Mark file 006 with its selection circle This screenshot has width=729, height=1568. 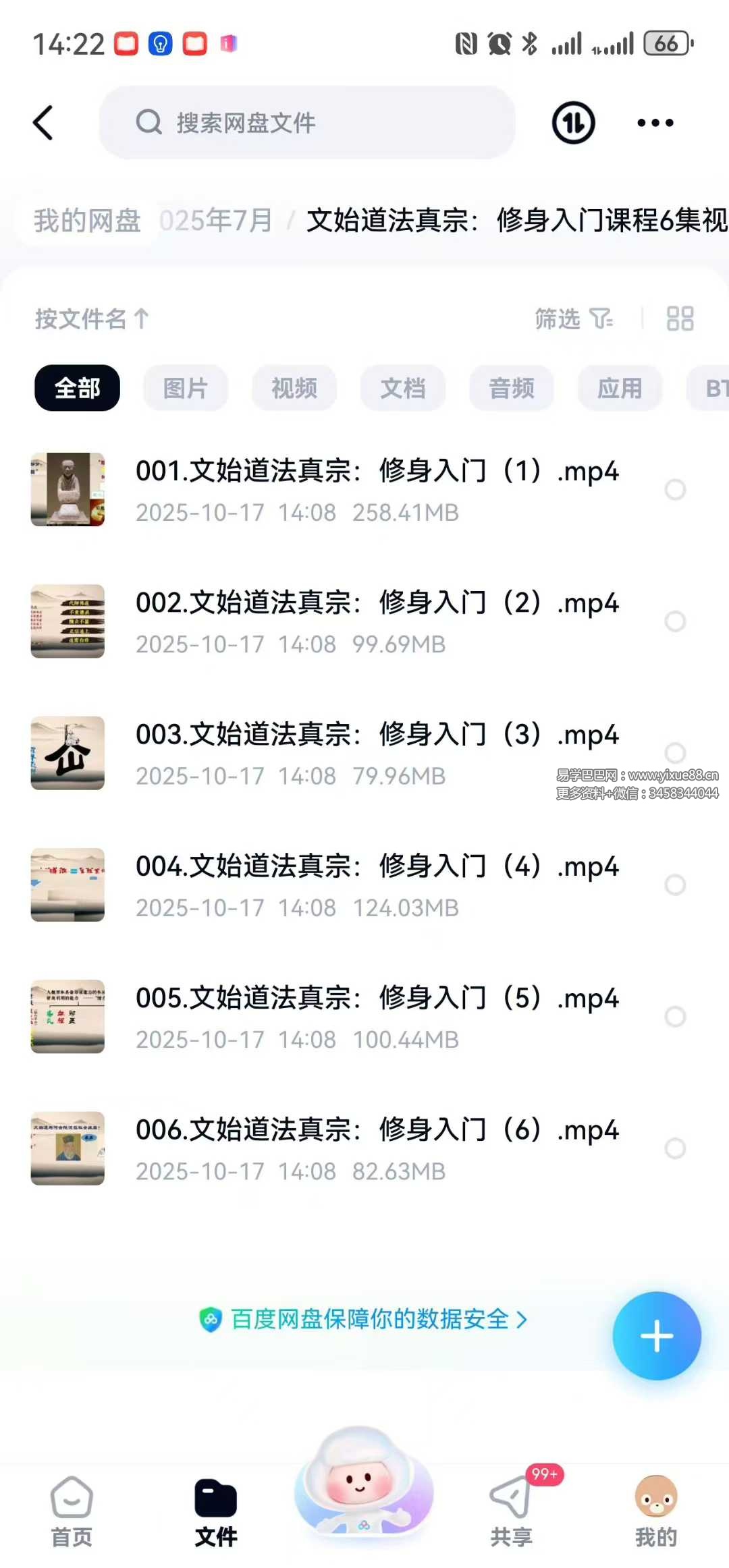click(675, 1148)
